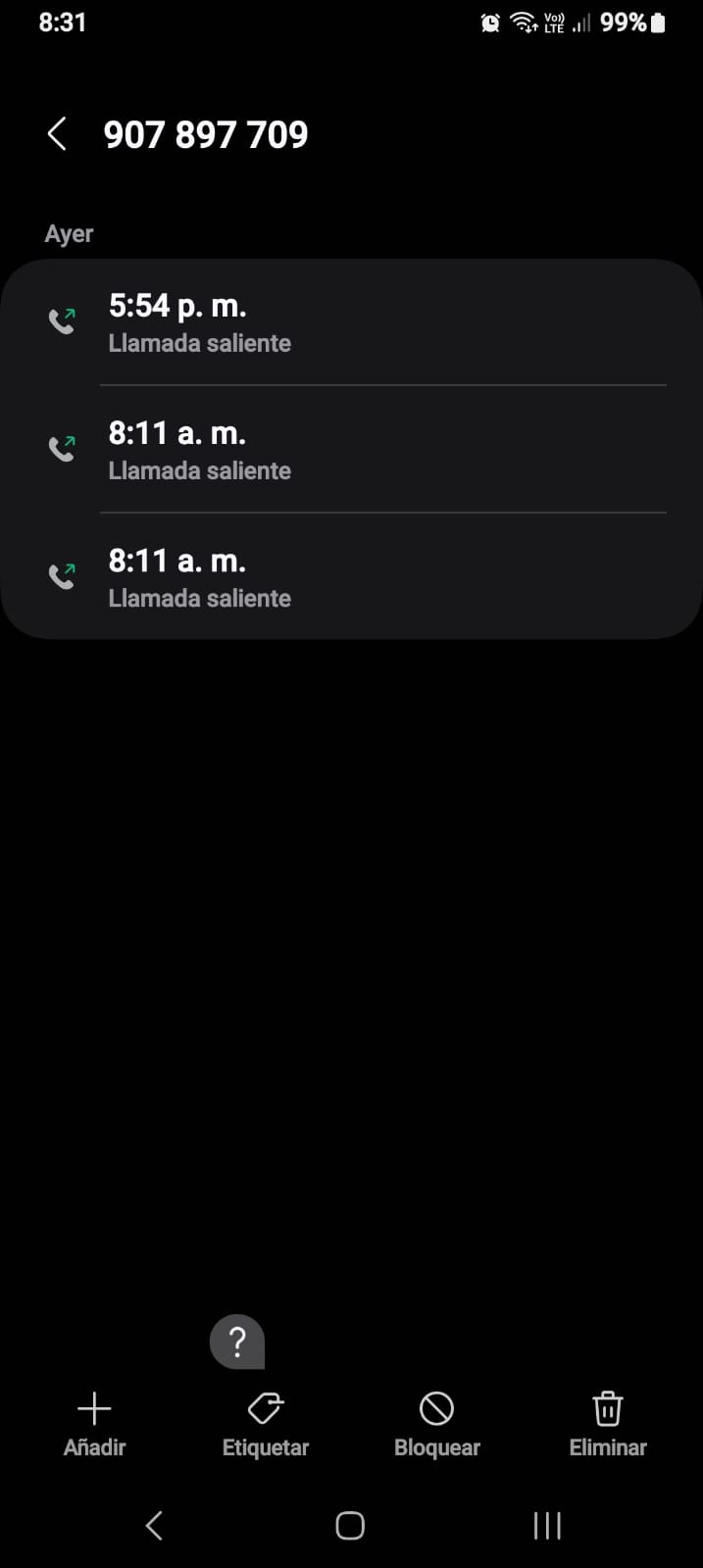Image resolution: width=703 pixels, height=1568 pixels.
Task: Go back using the header arrow
Action: [x=57, y=134]
